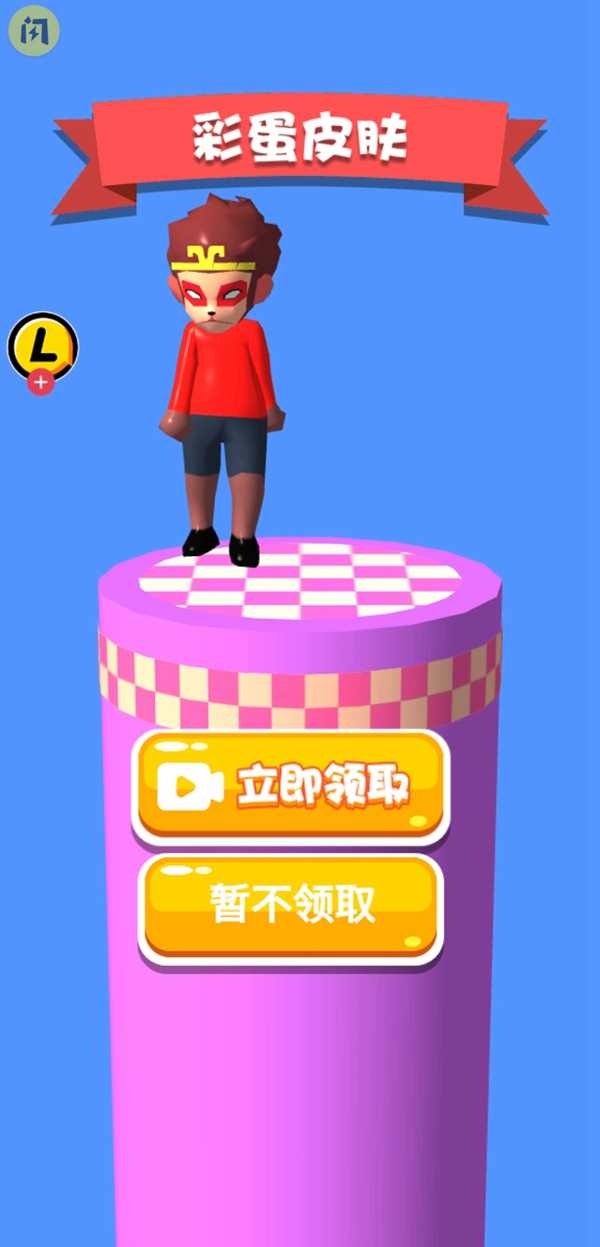Tap 立即领取 to claim the skin
This screenshot has height=1247, width=600.
click(291, 787)
